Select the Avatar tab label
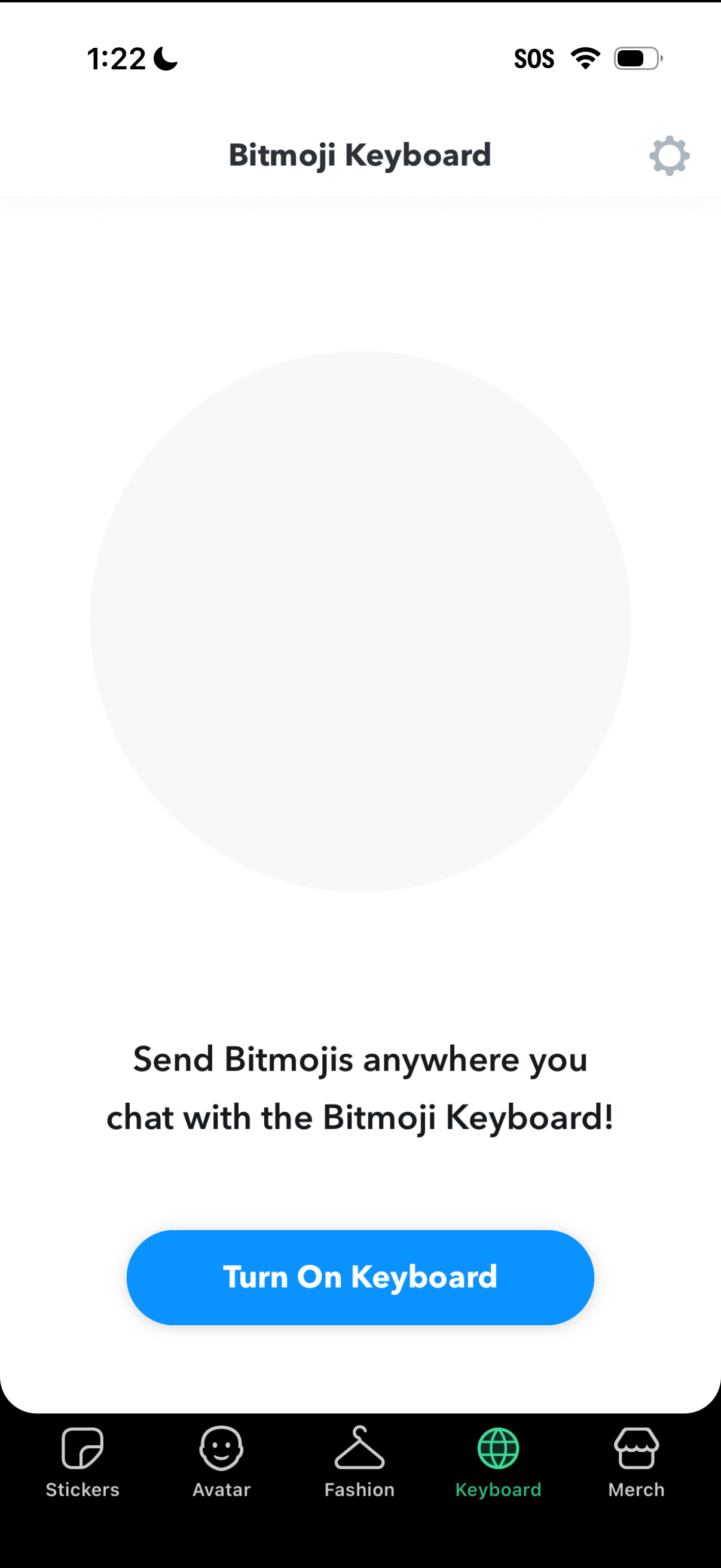 click(221, 1489)
